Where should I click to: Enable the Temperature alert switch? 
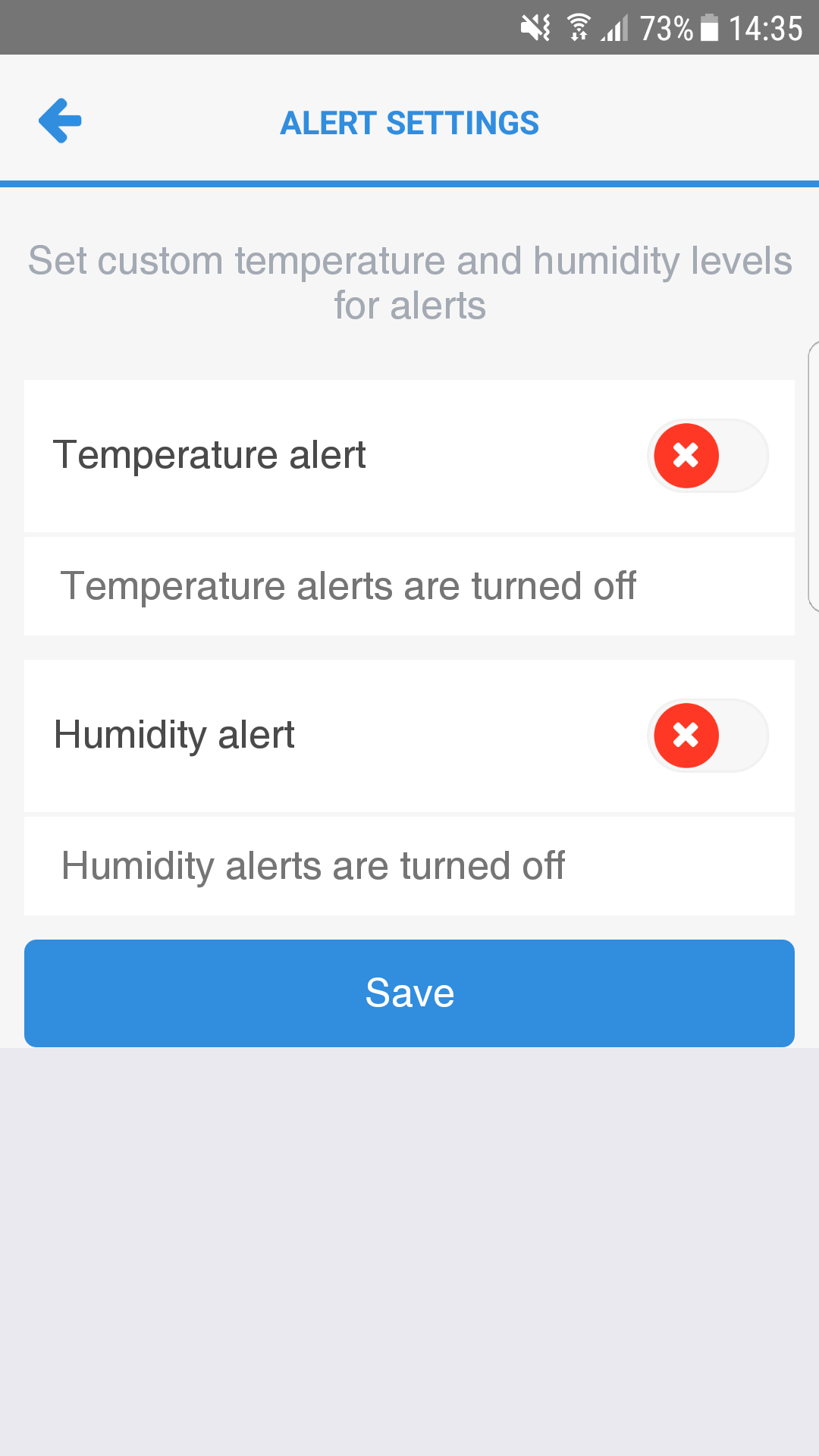coord(707,456)
